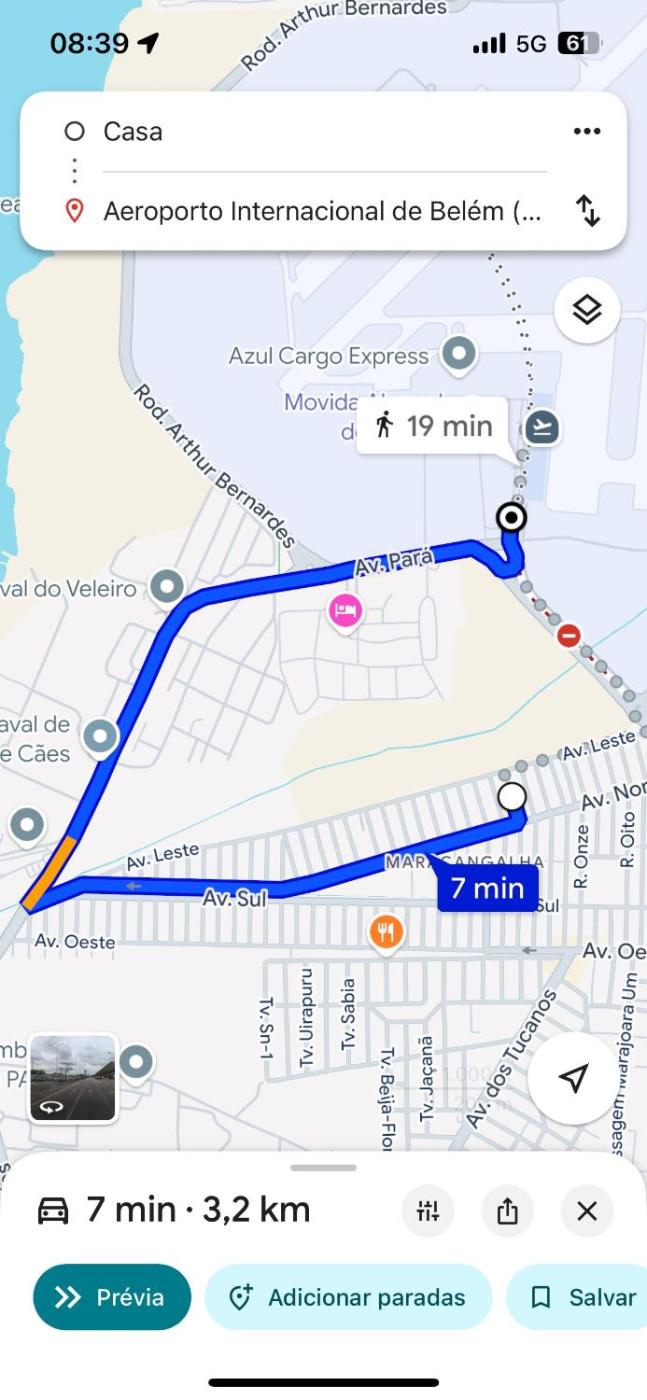Tap the pink hotel marker near Av. Pará
Image resolution: width=647 pixels, height=1400 pixels.
pyautogui.click(x=345, y=609)
